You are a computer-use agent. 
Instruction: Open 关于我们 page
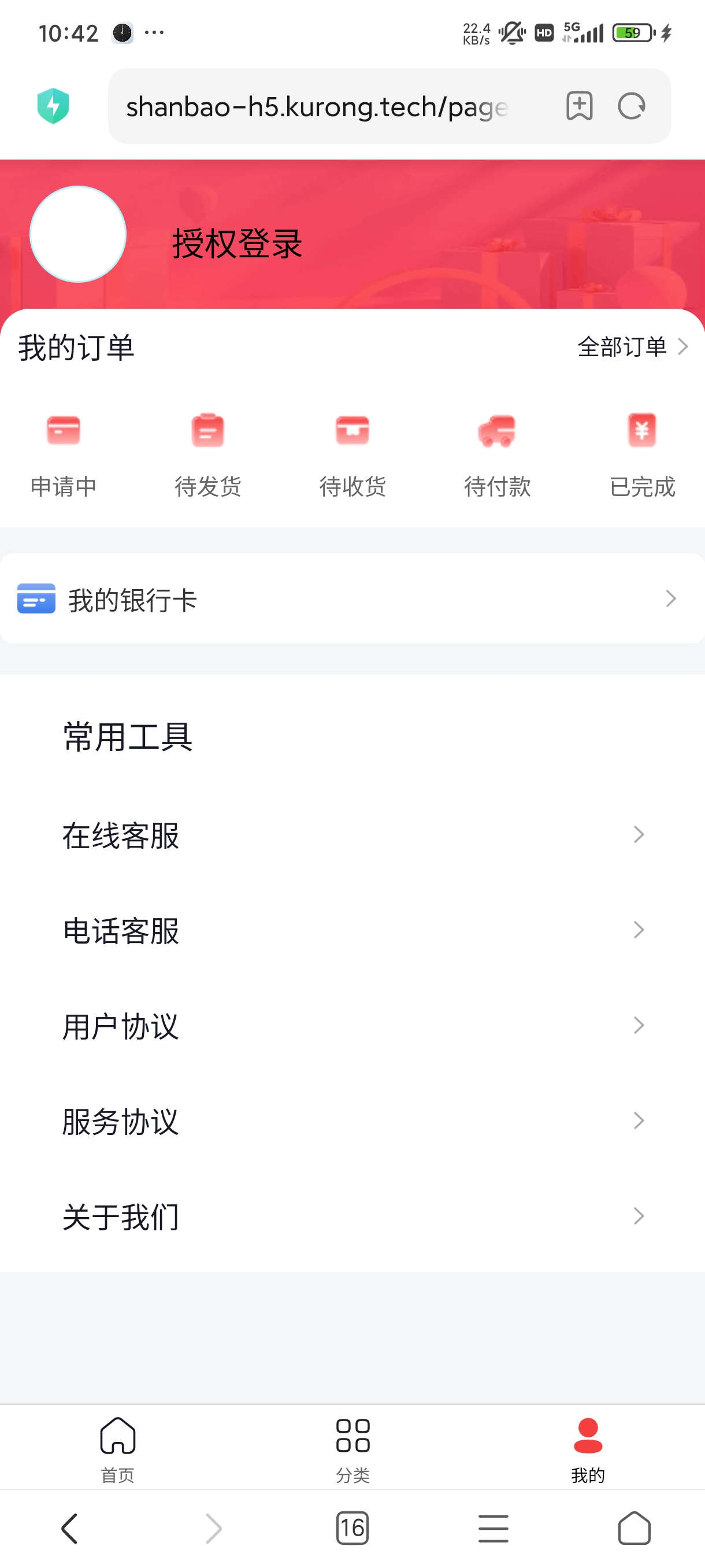click(352, 1217)
